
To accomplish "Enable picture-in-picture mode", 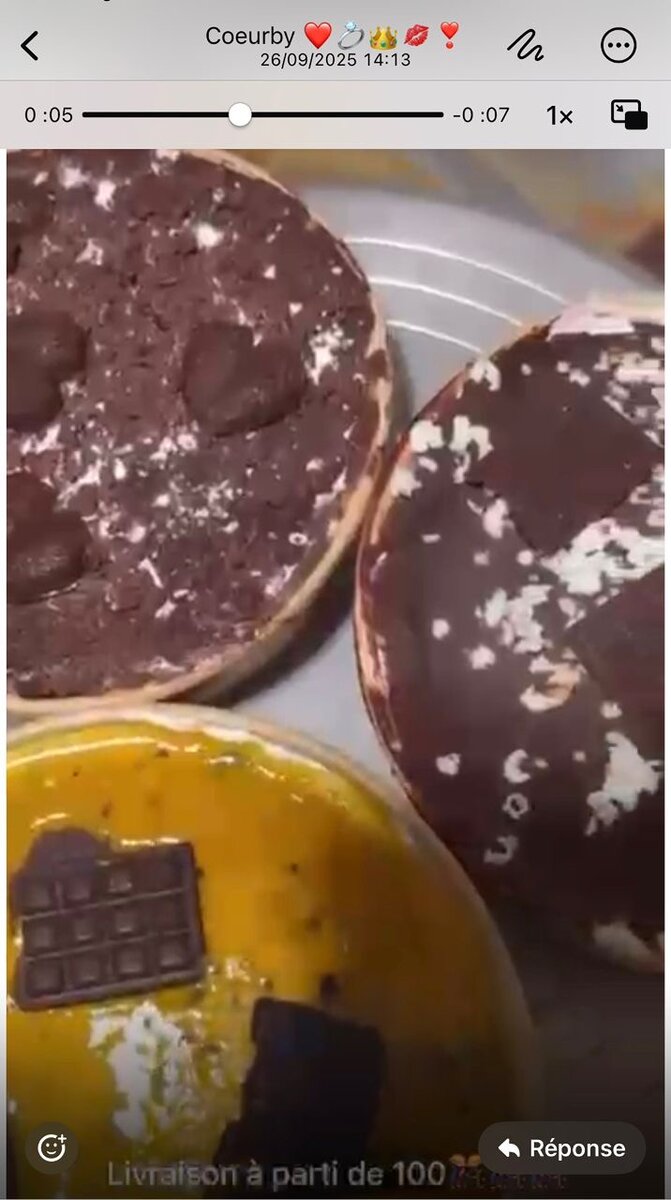I will [x=629, y=115].
